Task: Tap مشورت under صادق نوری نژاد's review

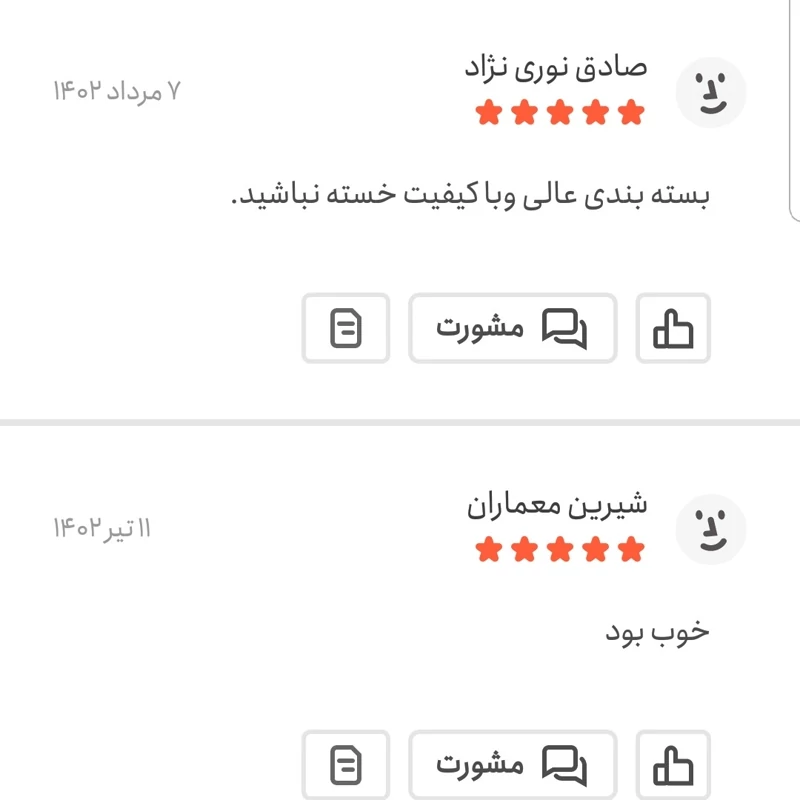Action: tap(512, 328)
